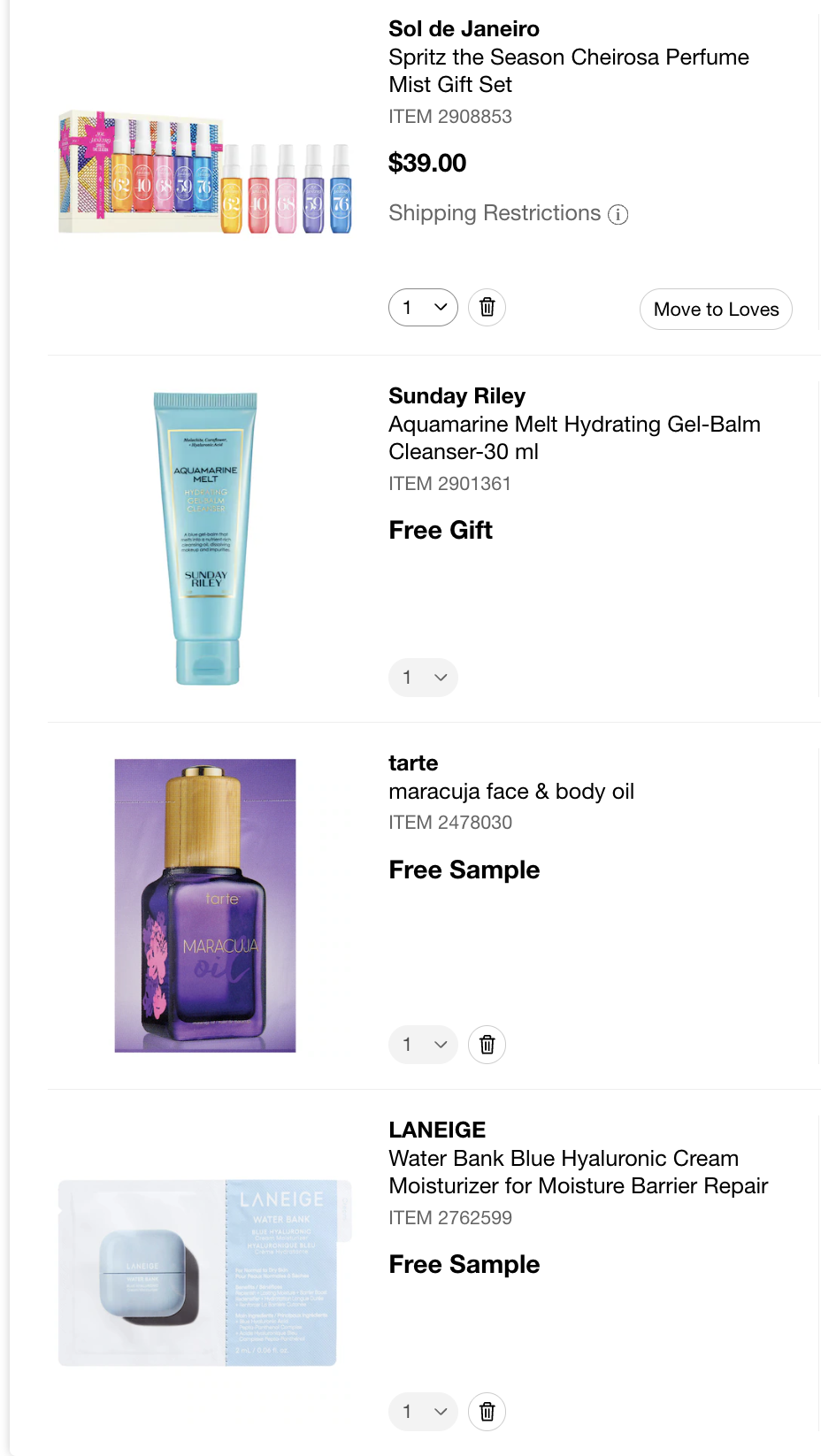Open quantity dropdown for Sunday Riley cleanser
The width and height of the screenshot is (821, 1456).
pyautogui.click(x=423, y=678)
